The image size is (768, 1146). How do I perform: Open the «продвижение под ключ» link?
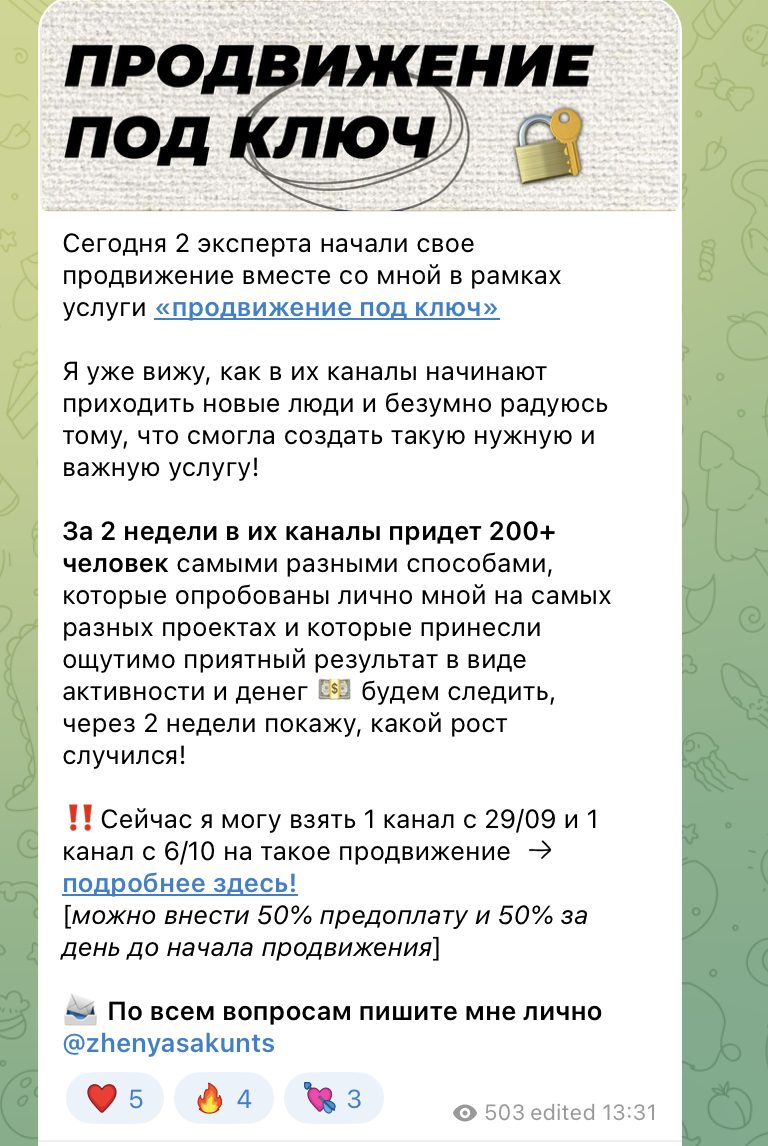326,308
